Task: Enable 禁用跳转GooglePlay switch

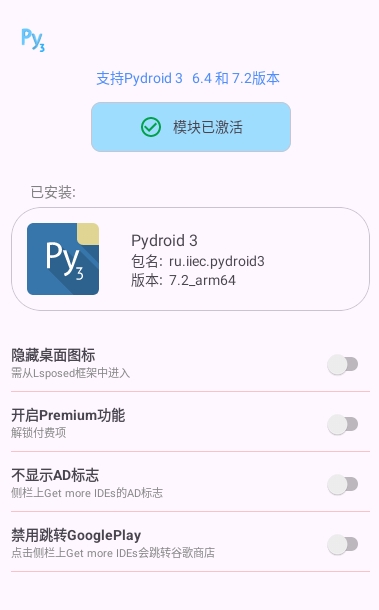Action: pyautogui.click(x=342, y=544)
